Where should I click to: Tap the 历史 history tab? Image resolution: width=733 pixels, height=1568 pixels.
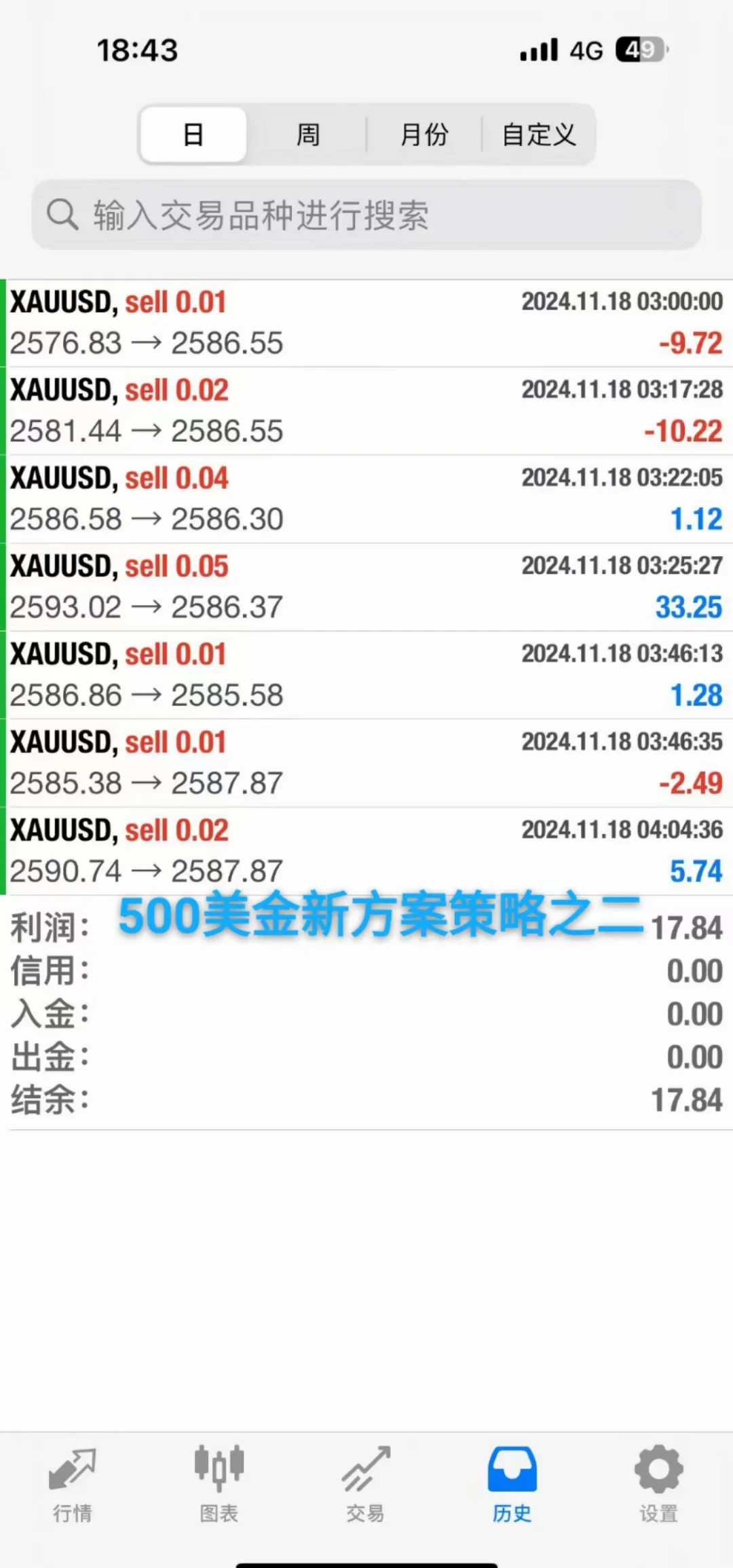(512, 1484)
